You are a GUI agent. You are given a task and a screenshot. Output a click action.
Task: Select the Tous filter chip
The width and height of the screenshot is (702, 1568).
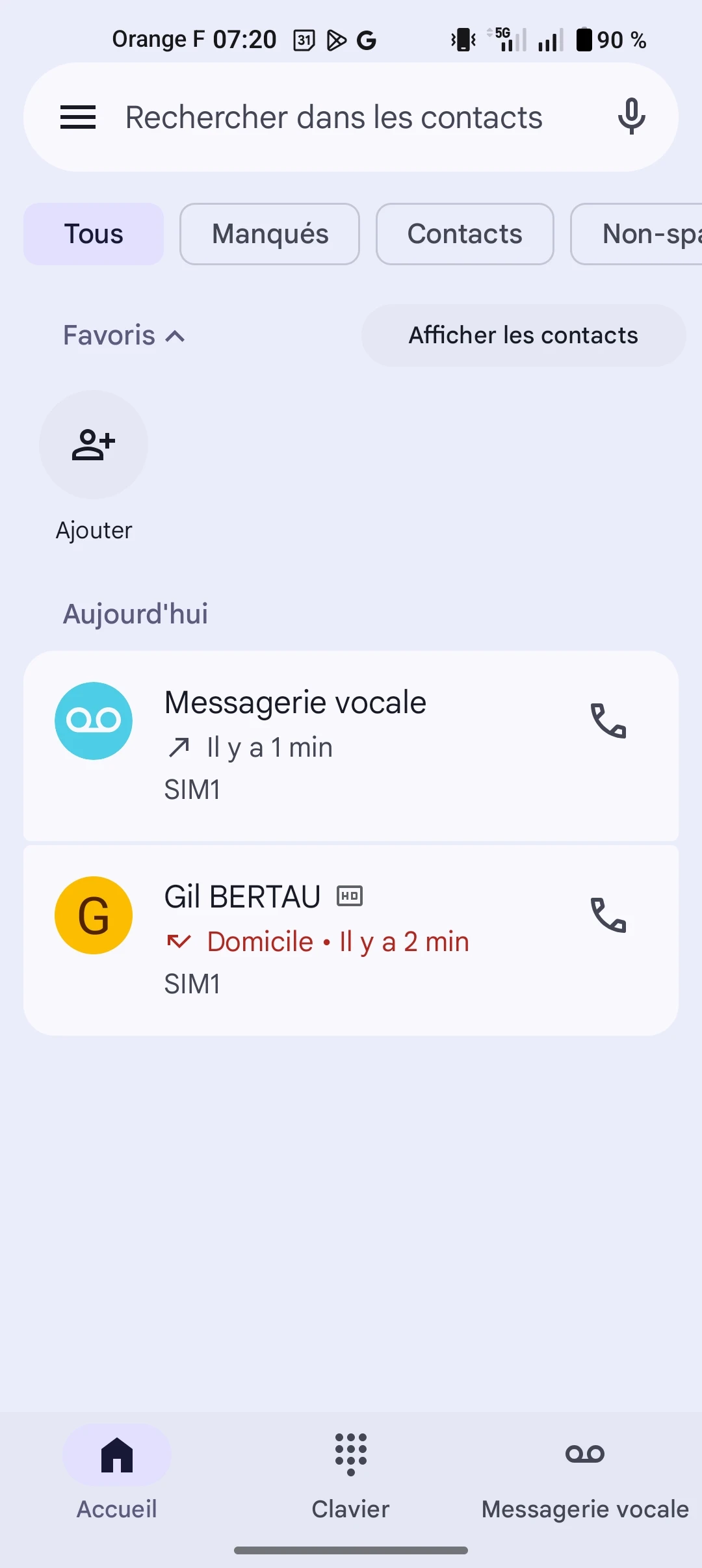(94, 234)
